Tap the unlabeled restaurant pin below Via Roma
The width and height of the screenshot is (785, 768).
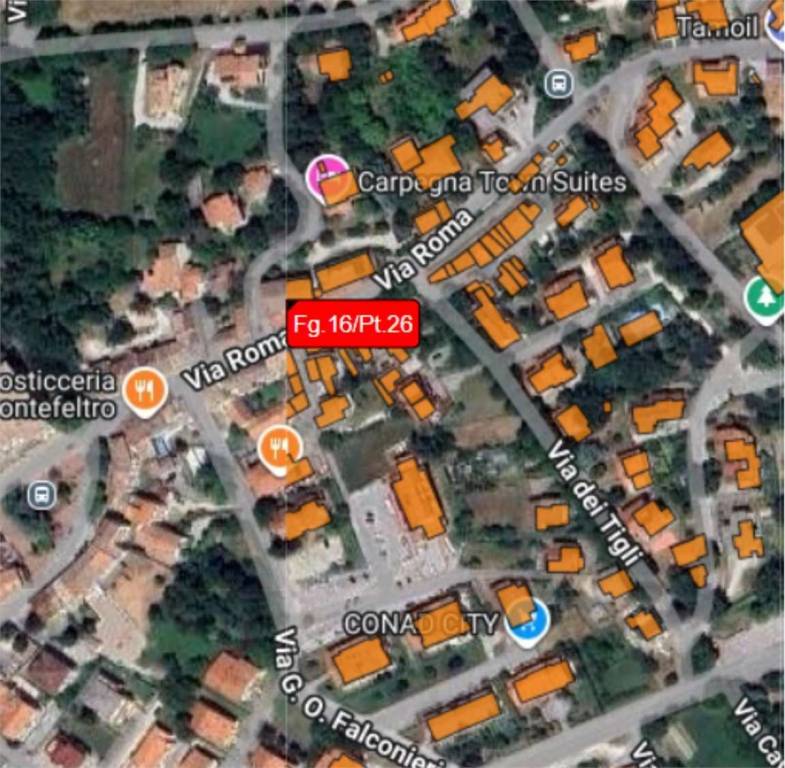[x=279, y=446]
